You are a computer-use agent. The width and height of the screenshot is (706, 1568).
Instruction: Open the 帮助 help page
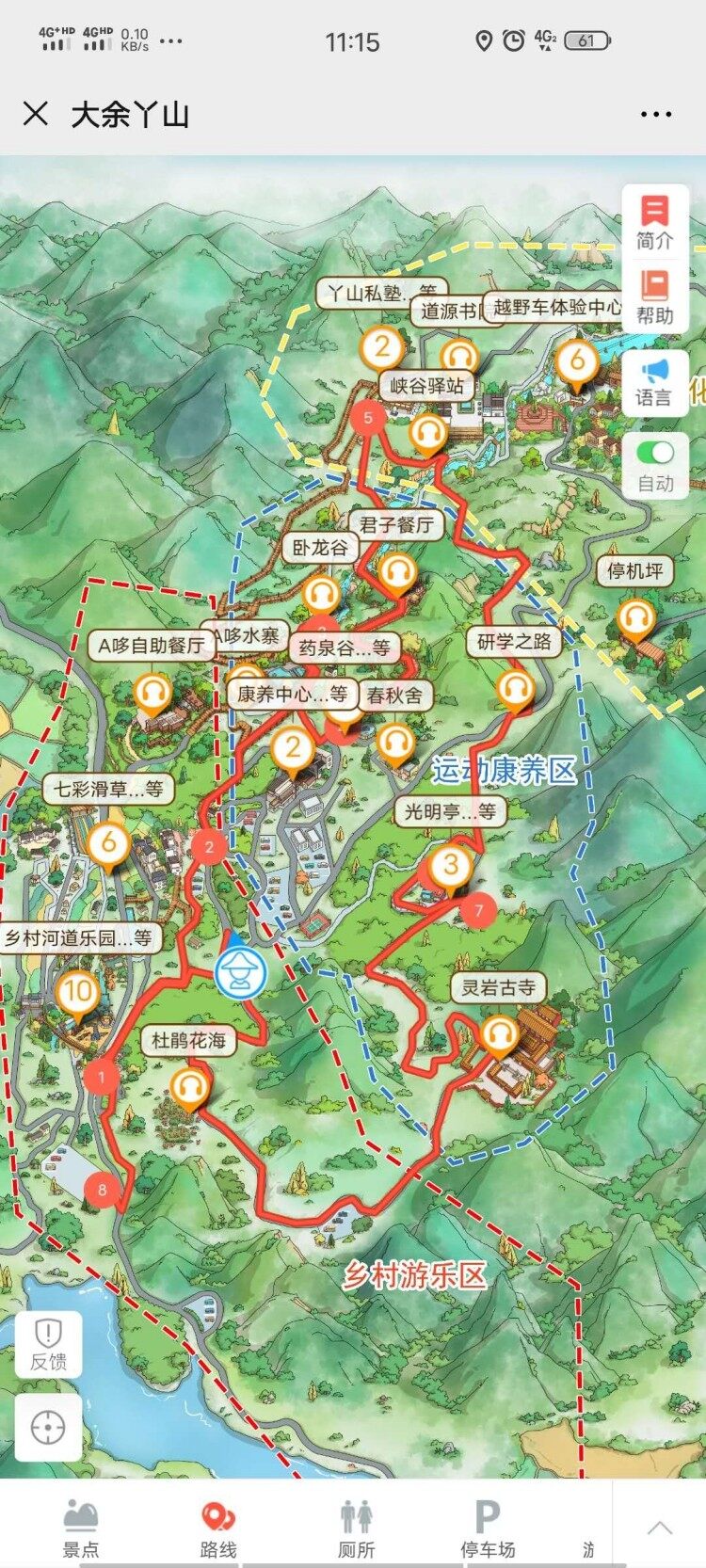(654, 297)
